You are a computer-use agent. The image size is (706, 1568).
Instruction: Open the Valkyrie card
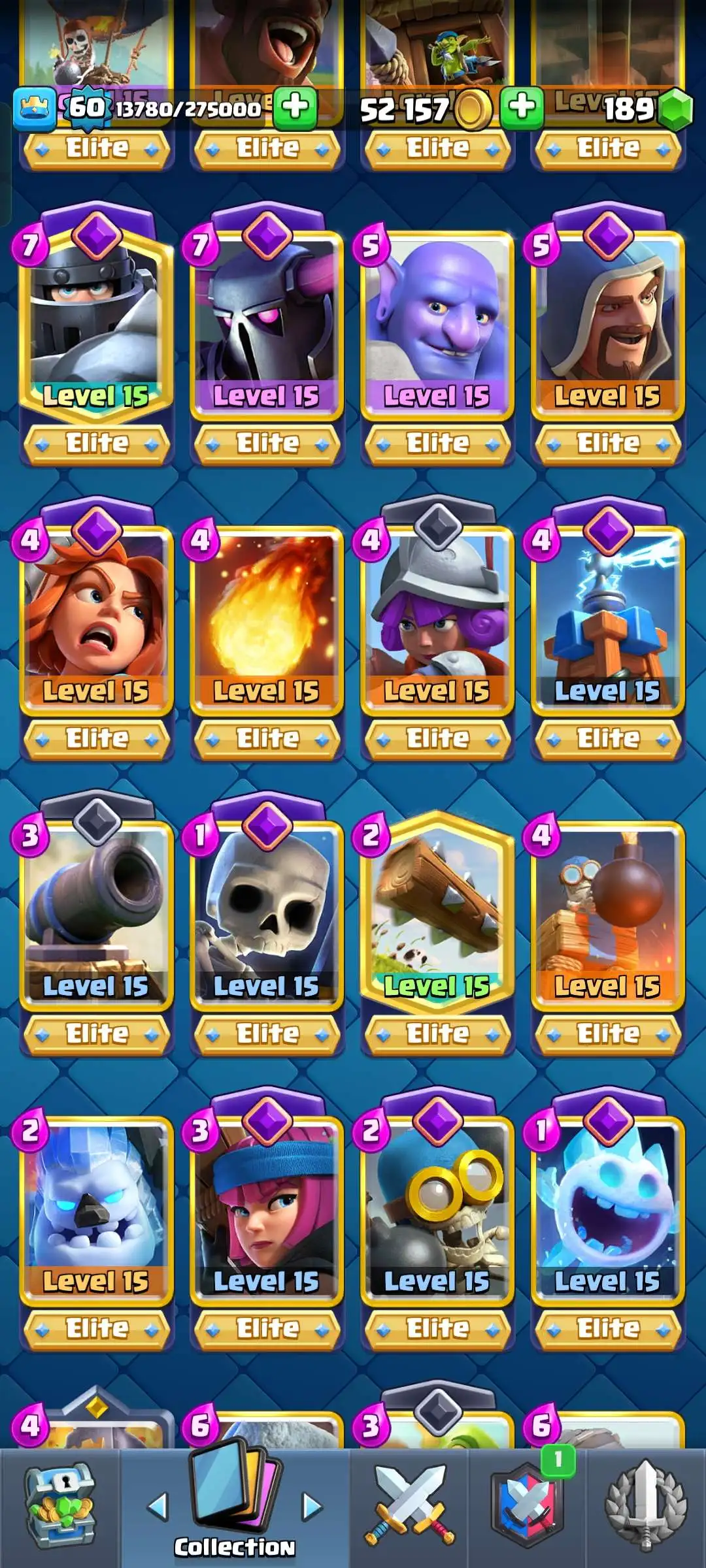97,617
